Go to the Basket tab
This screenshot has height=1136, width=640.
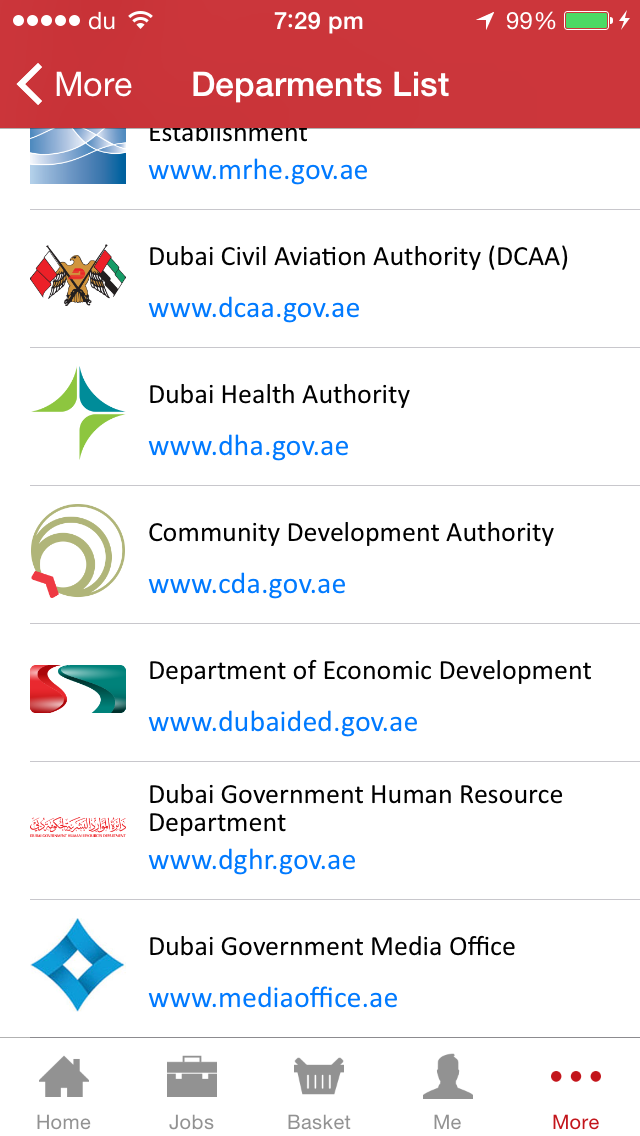point(319,1092)
